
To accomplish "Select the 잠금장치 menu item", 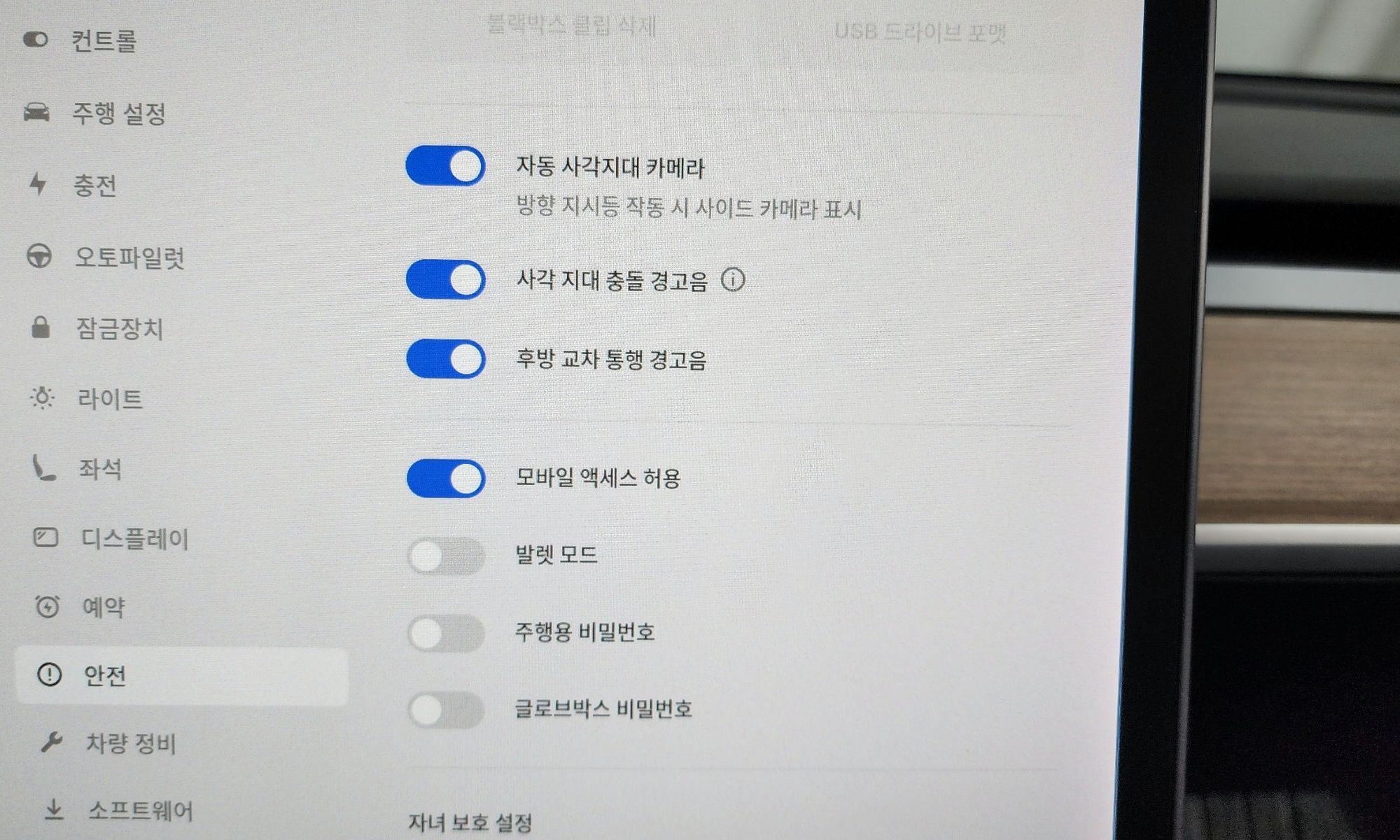I will 119,328.
